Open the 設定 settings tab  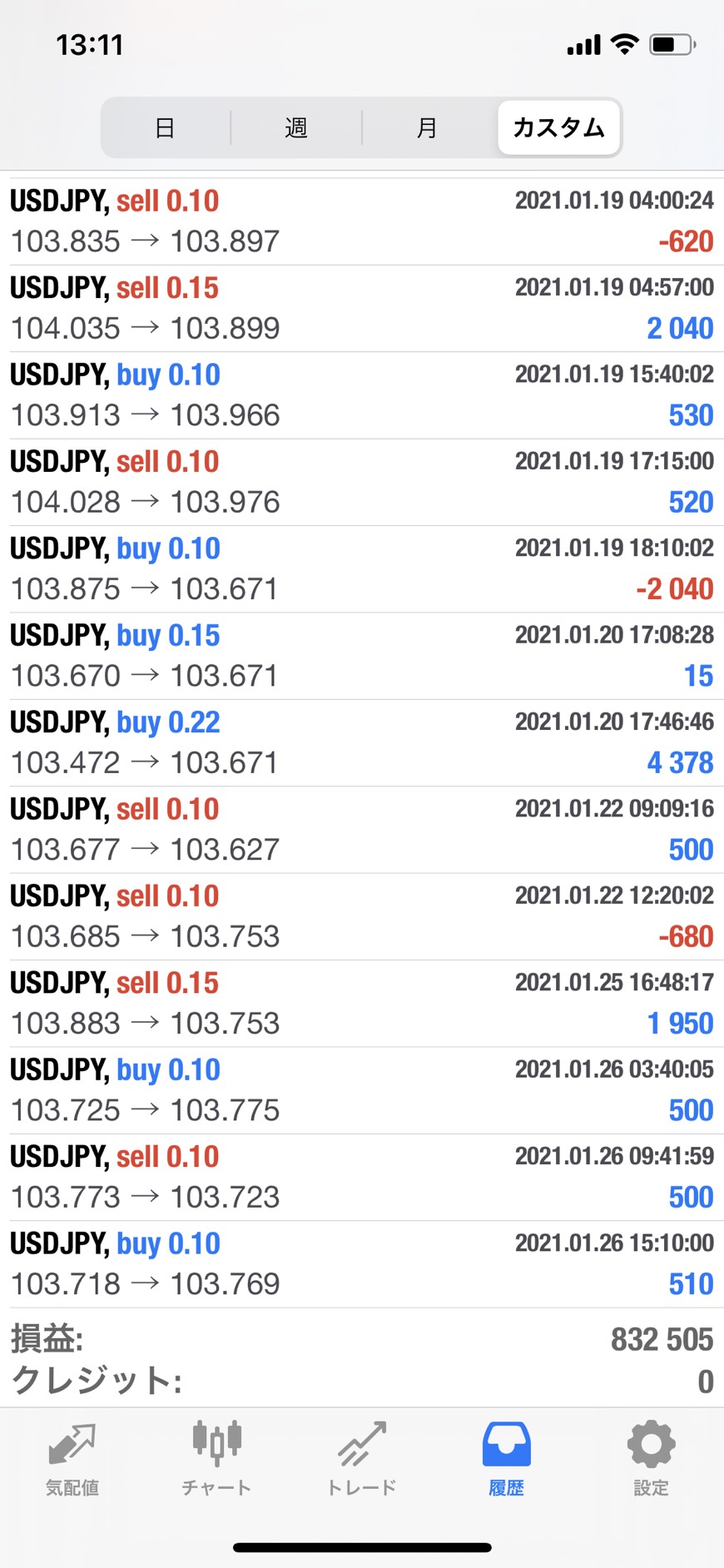click(651, 1460)
